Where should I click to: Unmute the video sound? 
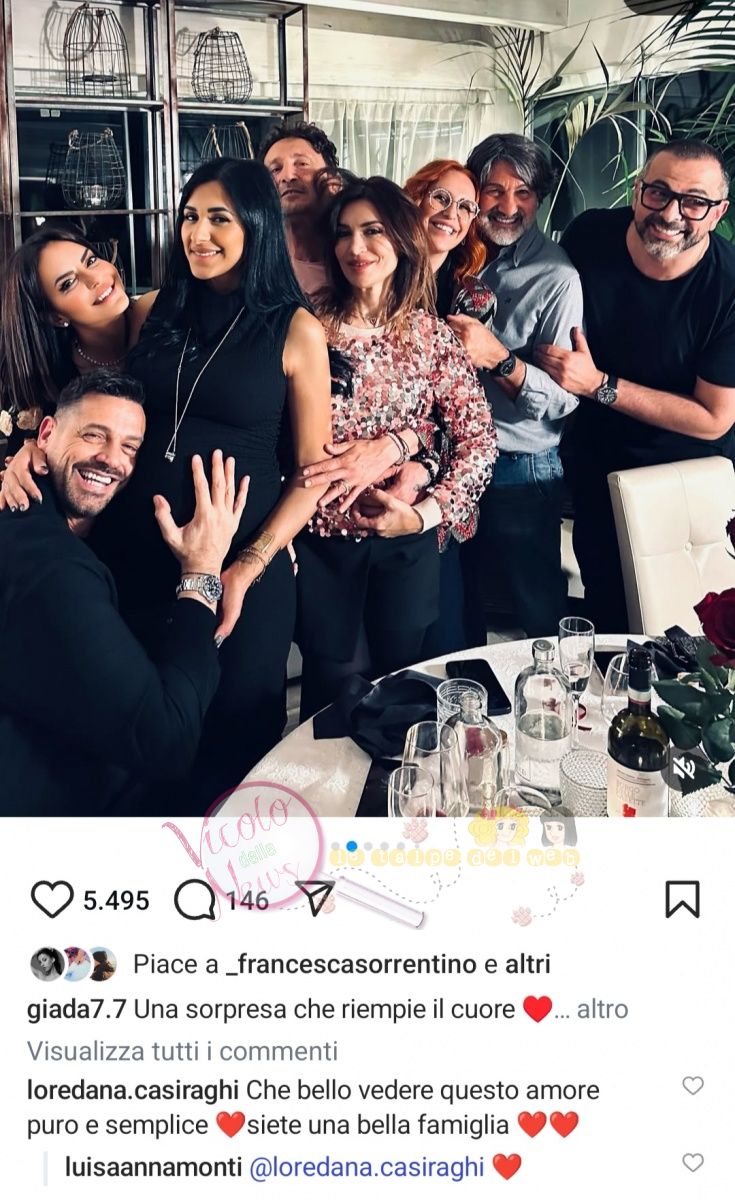coord(685,768)
